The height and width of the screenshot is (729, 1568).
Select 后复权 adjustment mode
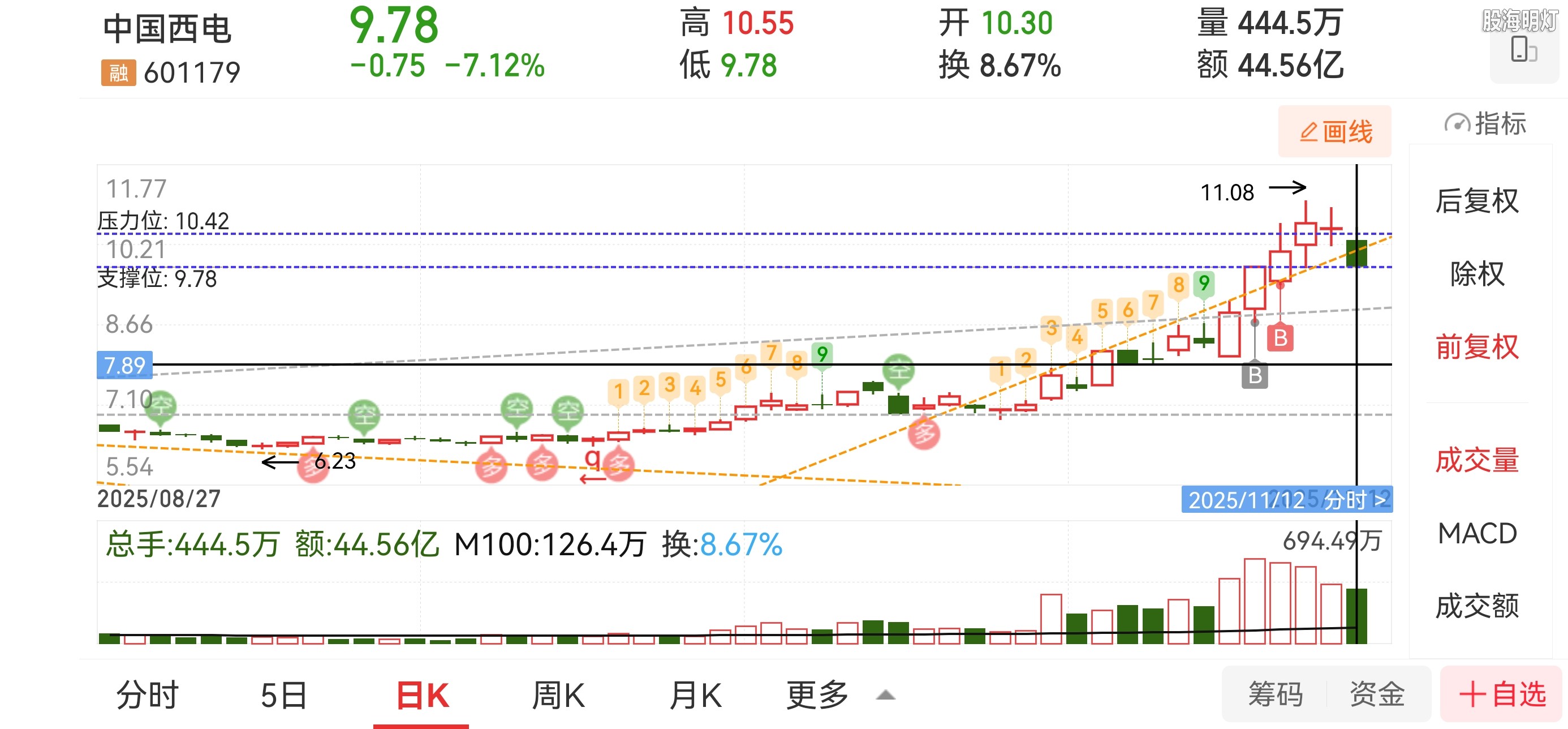(x=1477, y=201)
